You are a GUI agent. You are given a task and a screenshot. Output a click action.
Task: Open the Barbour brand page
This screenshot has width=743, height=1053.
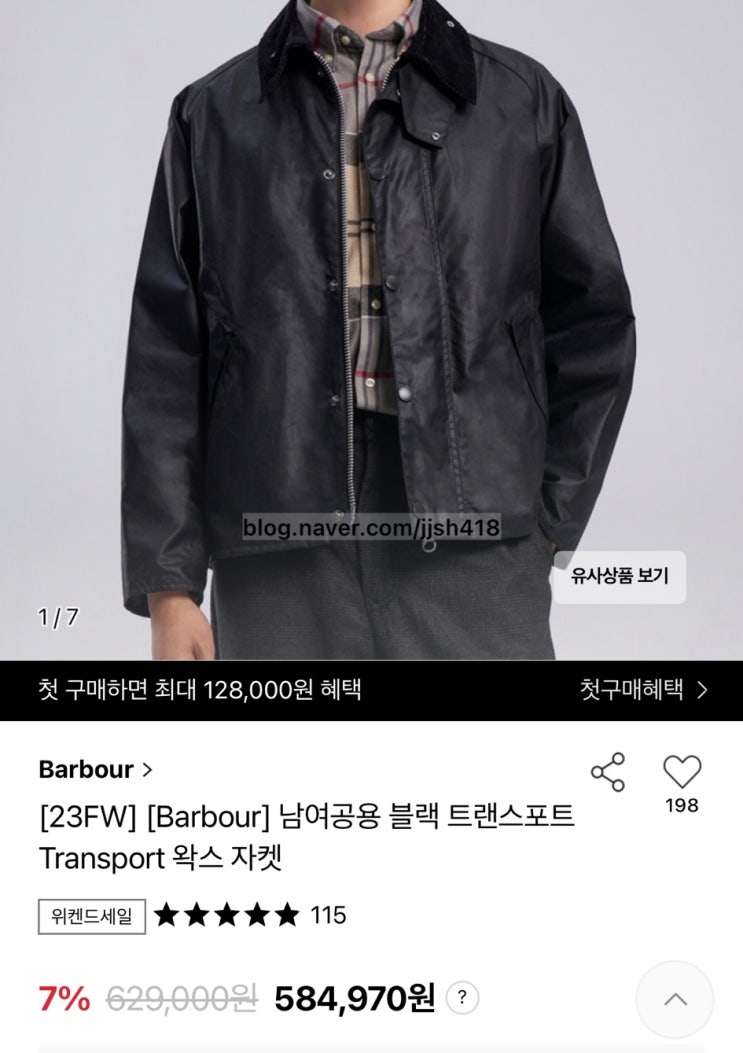[95, 769]
